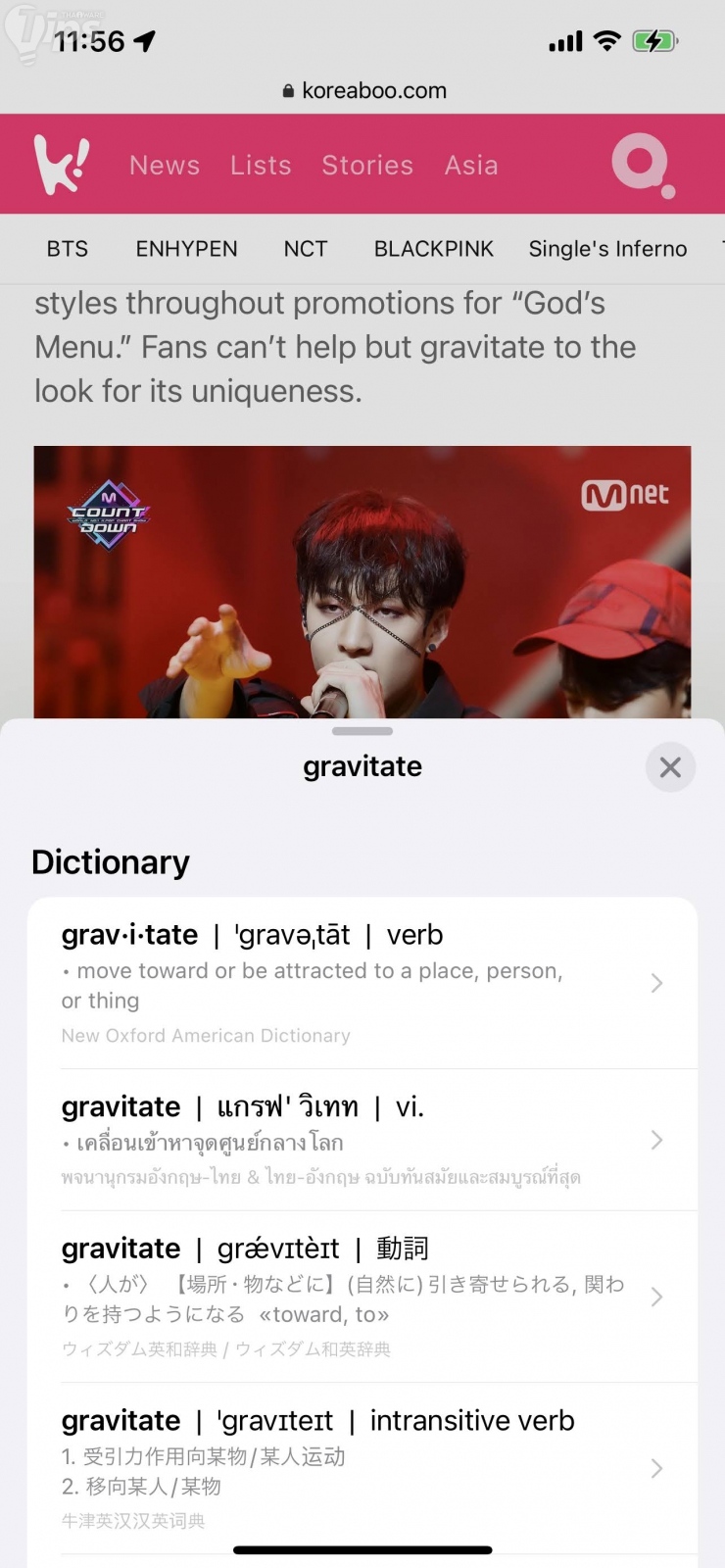The height and width of the screenshot is (1568, 725).
Task: Open the Thai dictionary entry for gravitate
Action: pos(362,1140)
